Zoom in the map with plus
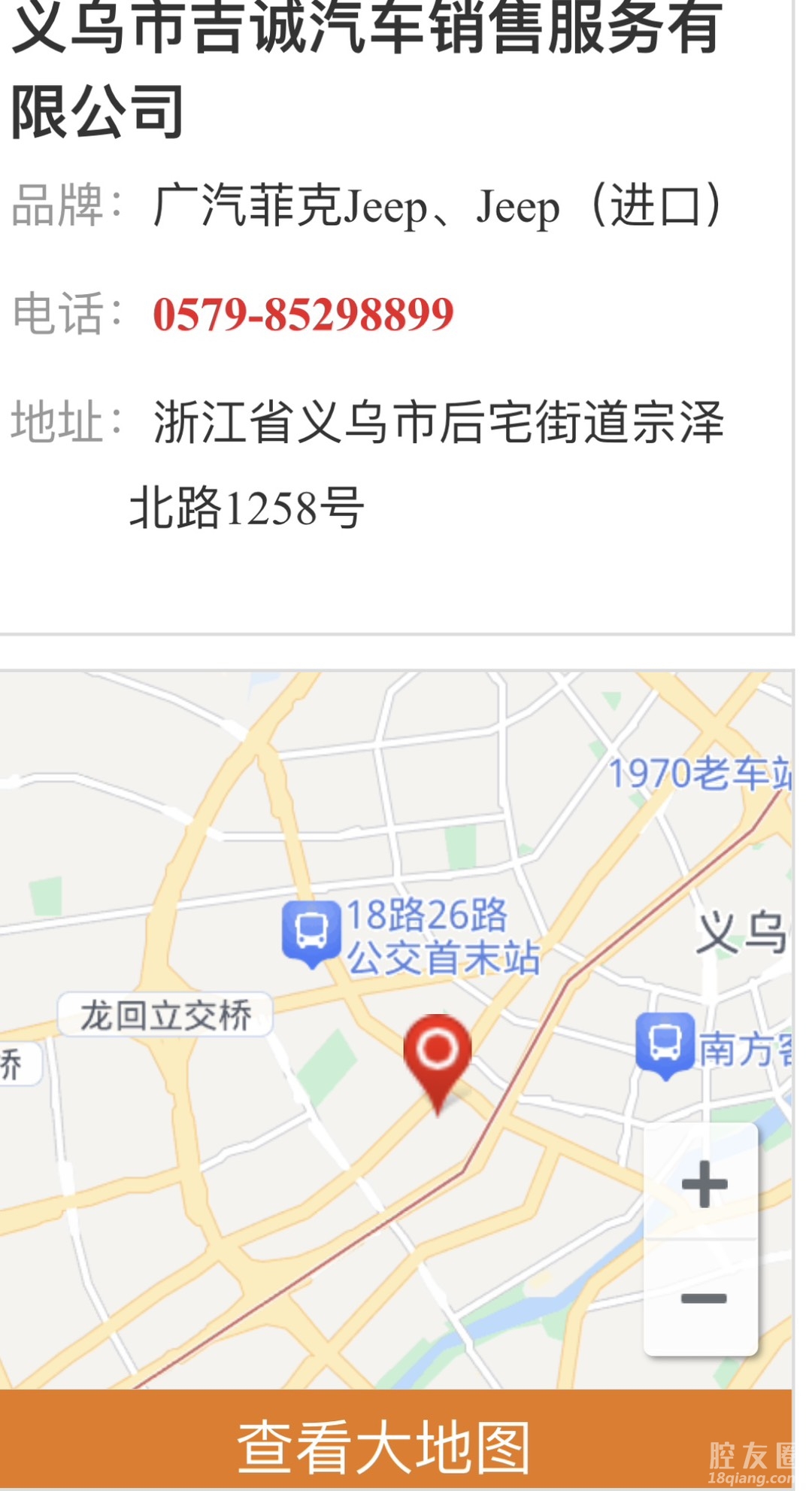812x1491 pixels. click(x=704, y=1183)
